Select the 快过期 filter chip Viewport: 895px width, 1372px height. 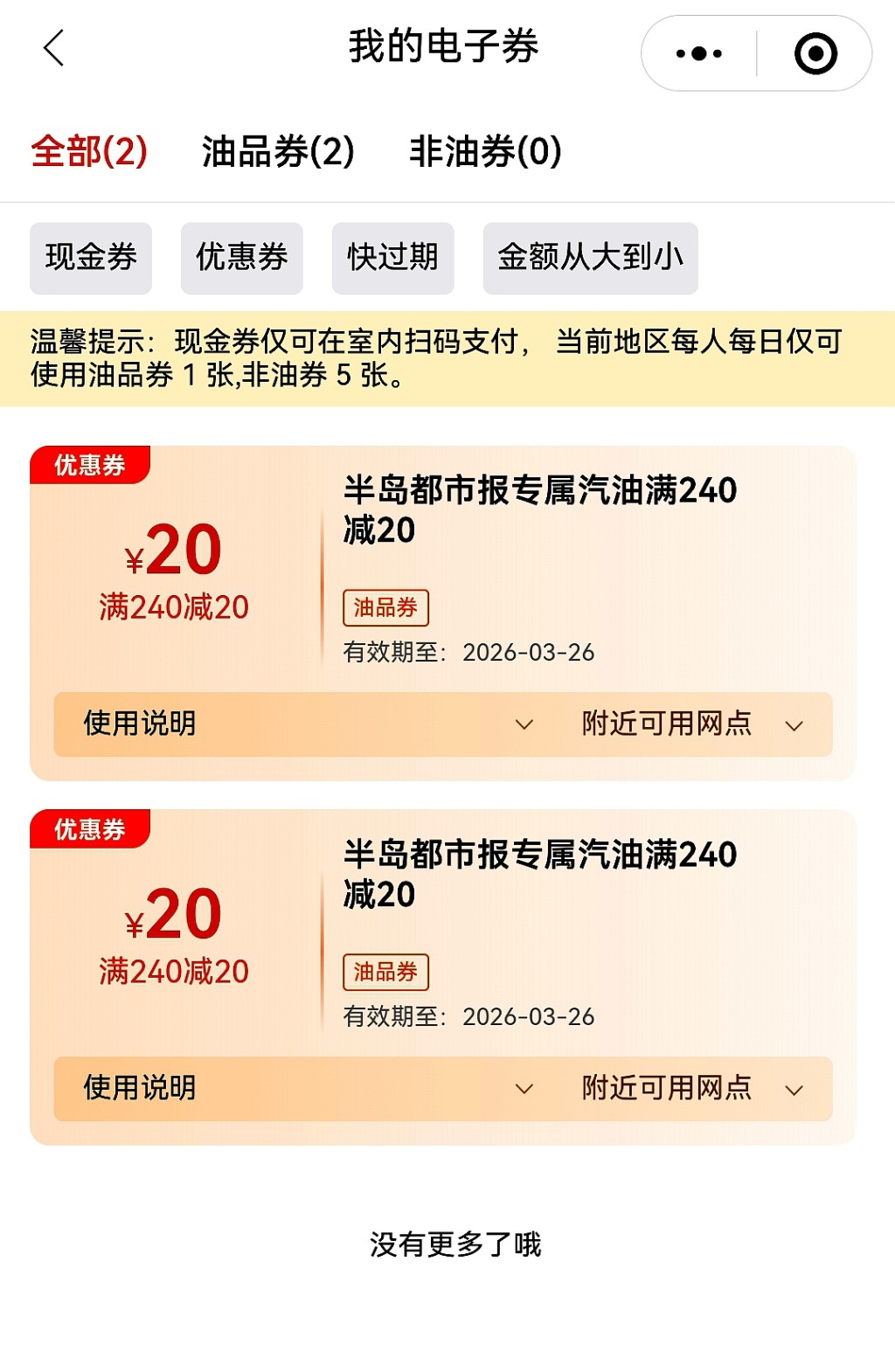pyautogui.click(x=392, y=258)
